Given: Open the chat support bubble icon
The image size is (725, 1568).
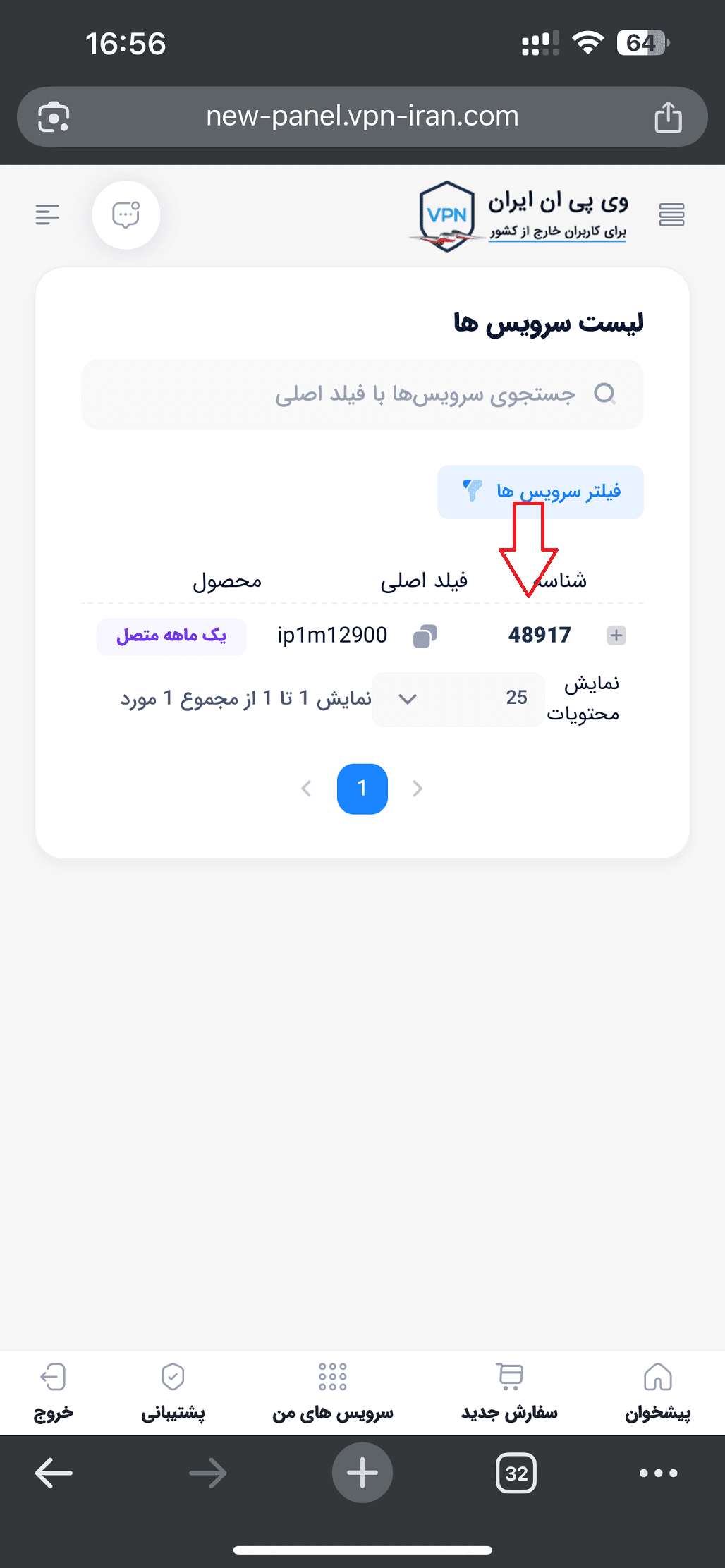Looking at the screenshot, I should click(126, 215).
